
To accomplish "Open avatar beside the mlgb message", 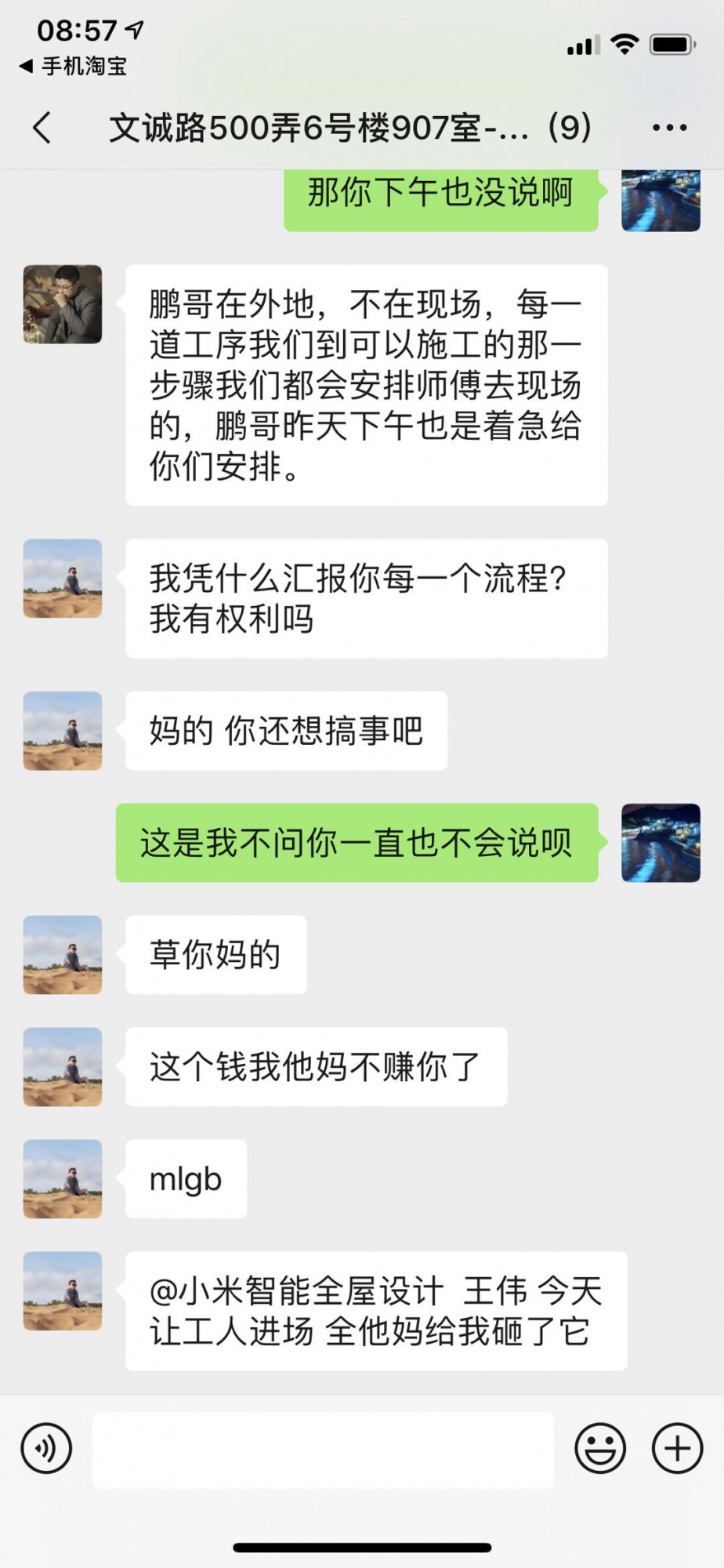I will 63,1179.
